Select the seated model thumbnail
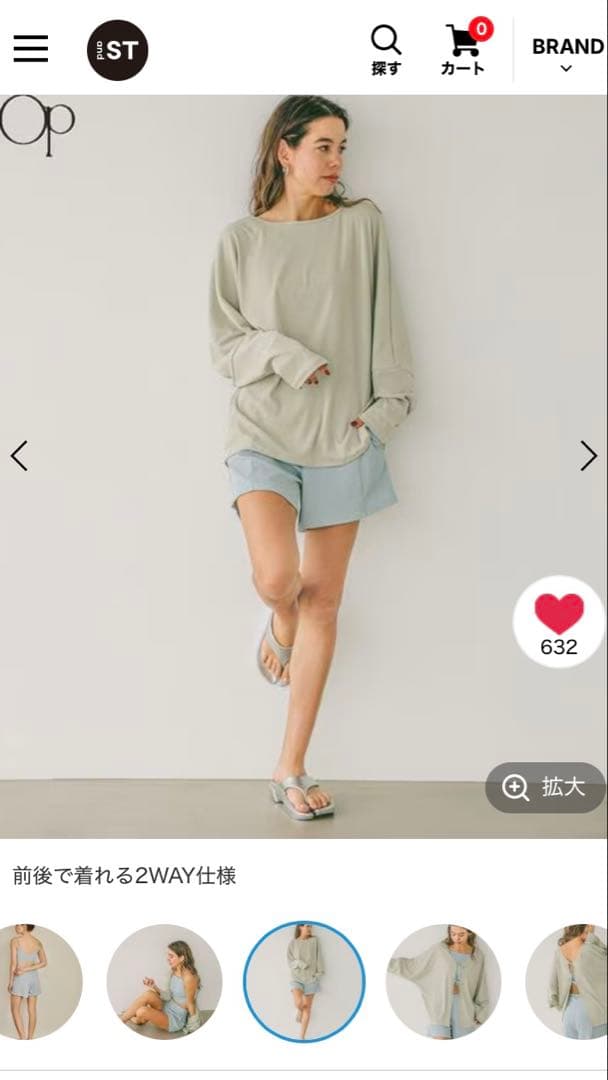Viewport: 608px width, 1080px height. 164,981
